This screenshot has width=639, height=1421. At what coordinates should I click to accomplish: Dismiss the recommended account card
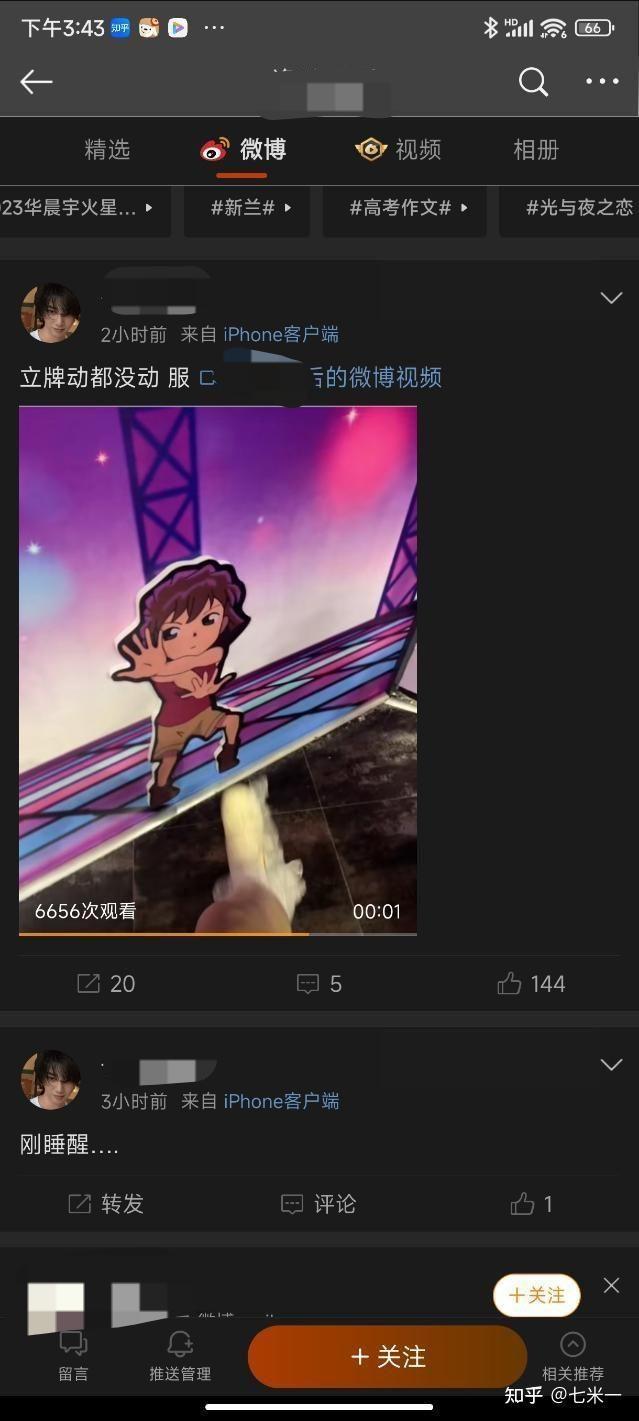(x=611, y=1286)
